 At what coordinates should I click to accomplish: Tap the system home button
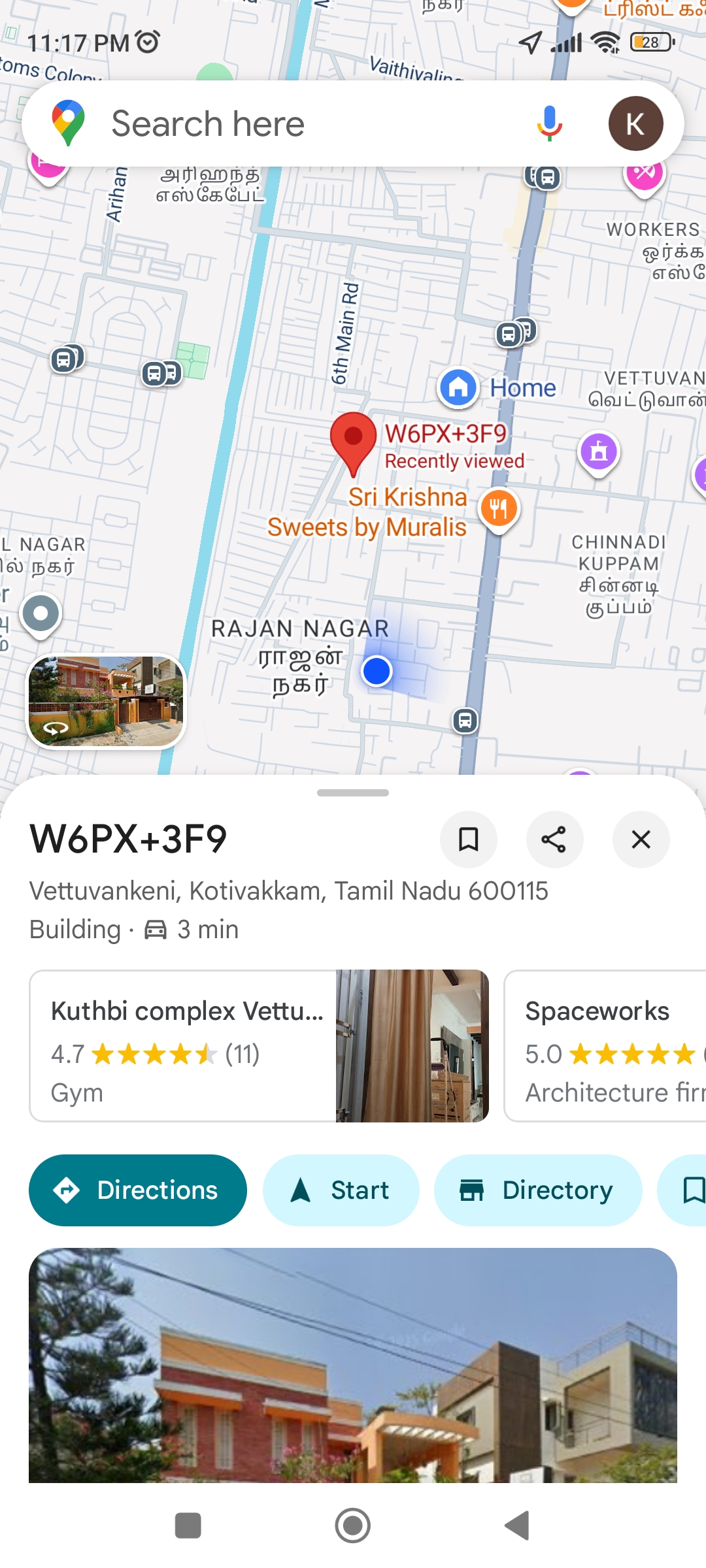353,1526
